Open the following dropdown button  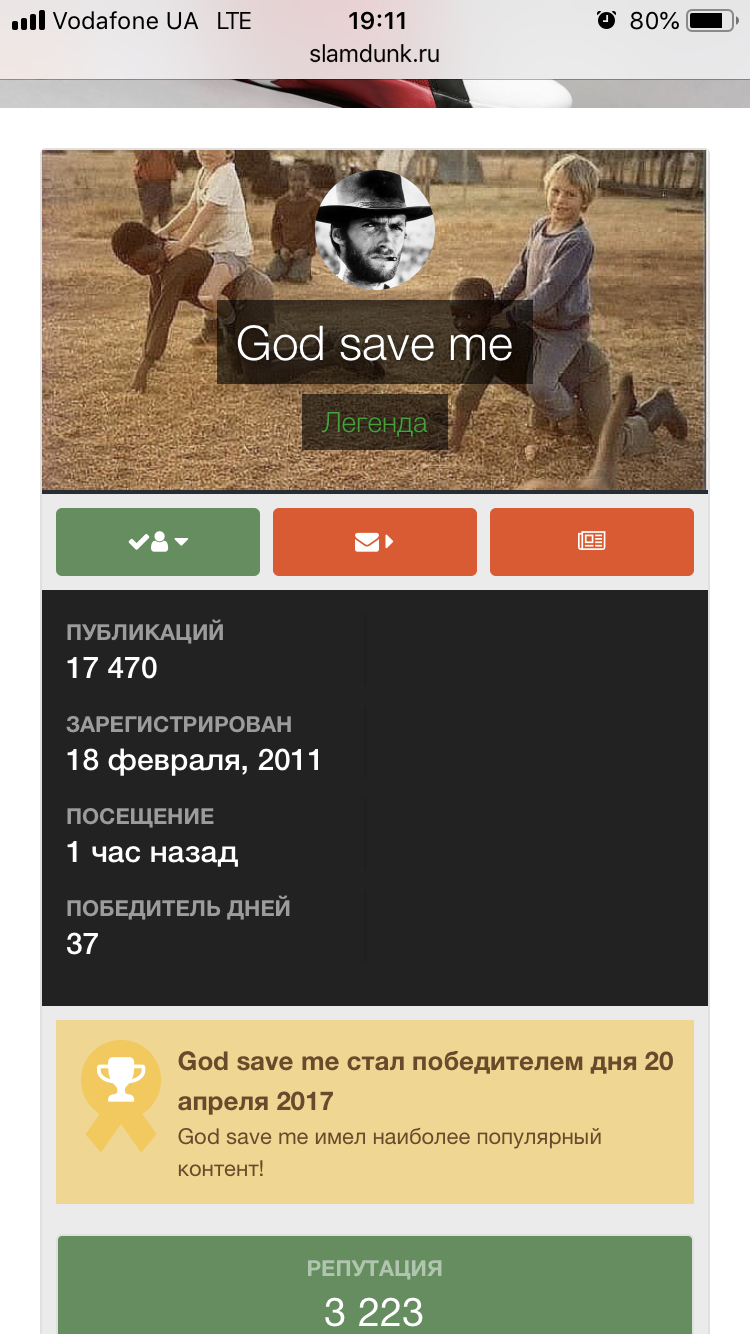tap(158, 542)
